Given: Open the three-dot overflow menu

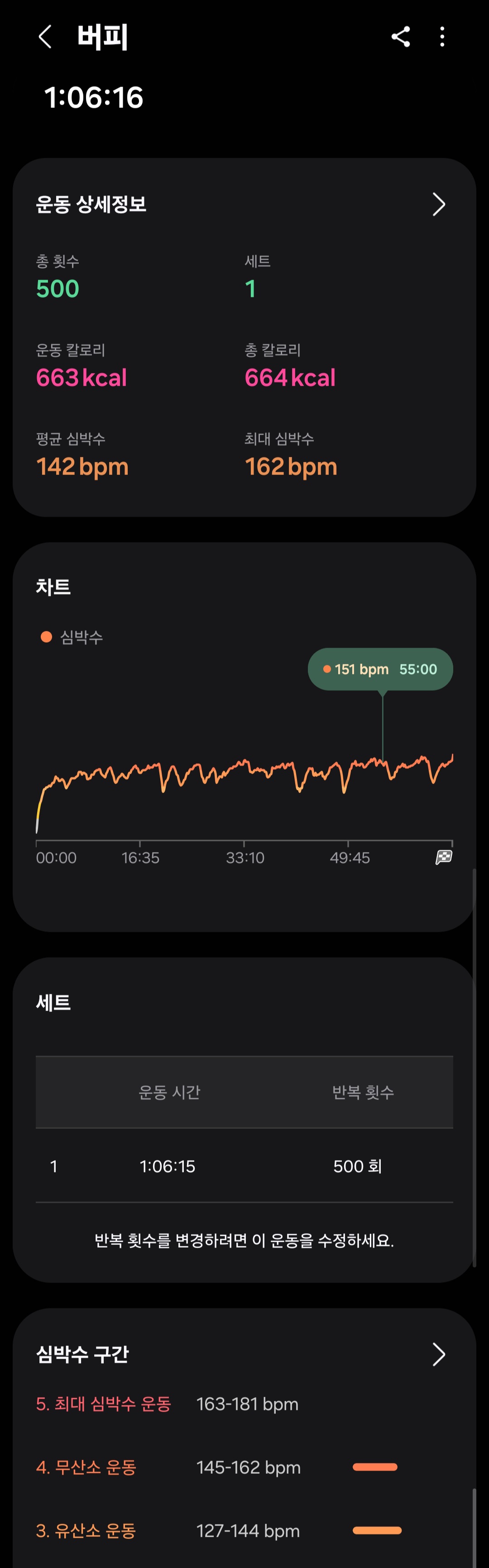Looking at the screenshot, I should pyautogui.click(x=442, y=37).
